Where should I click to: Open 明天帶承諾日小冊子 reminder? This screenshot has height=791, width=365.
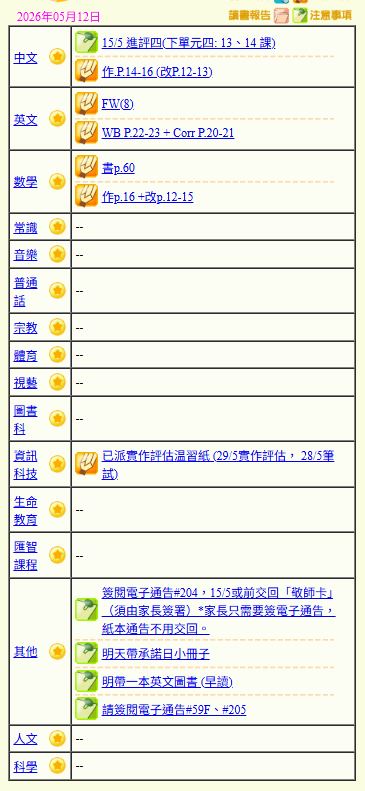tap(155, 654)
